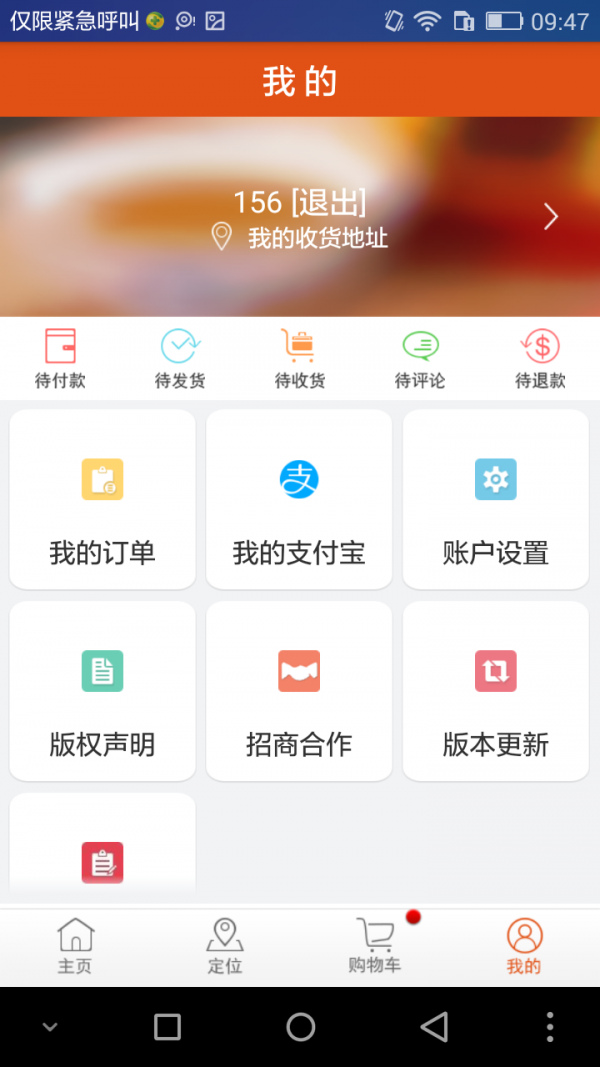Open 账户设置 account settings

(x=496, y=500)
